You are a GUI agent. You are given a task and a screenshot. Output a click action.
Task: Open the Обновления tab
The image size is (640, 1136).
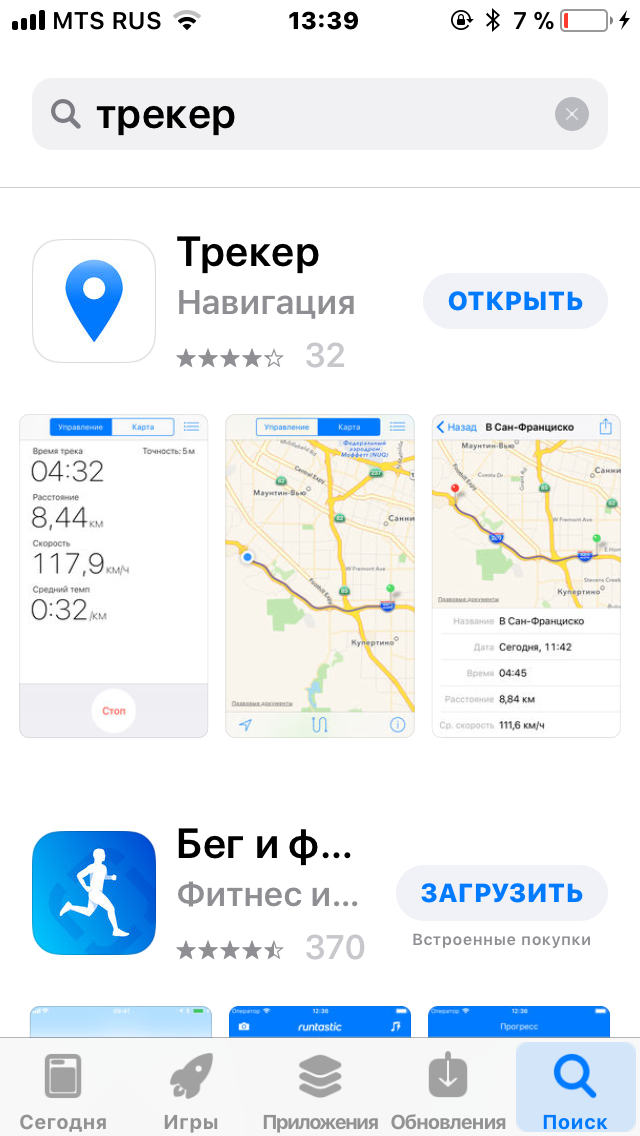coord(448,1090)
